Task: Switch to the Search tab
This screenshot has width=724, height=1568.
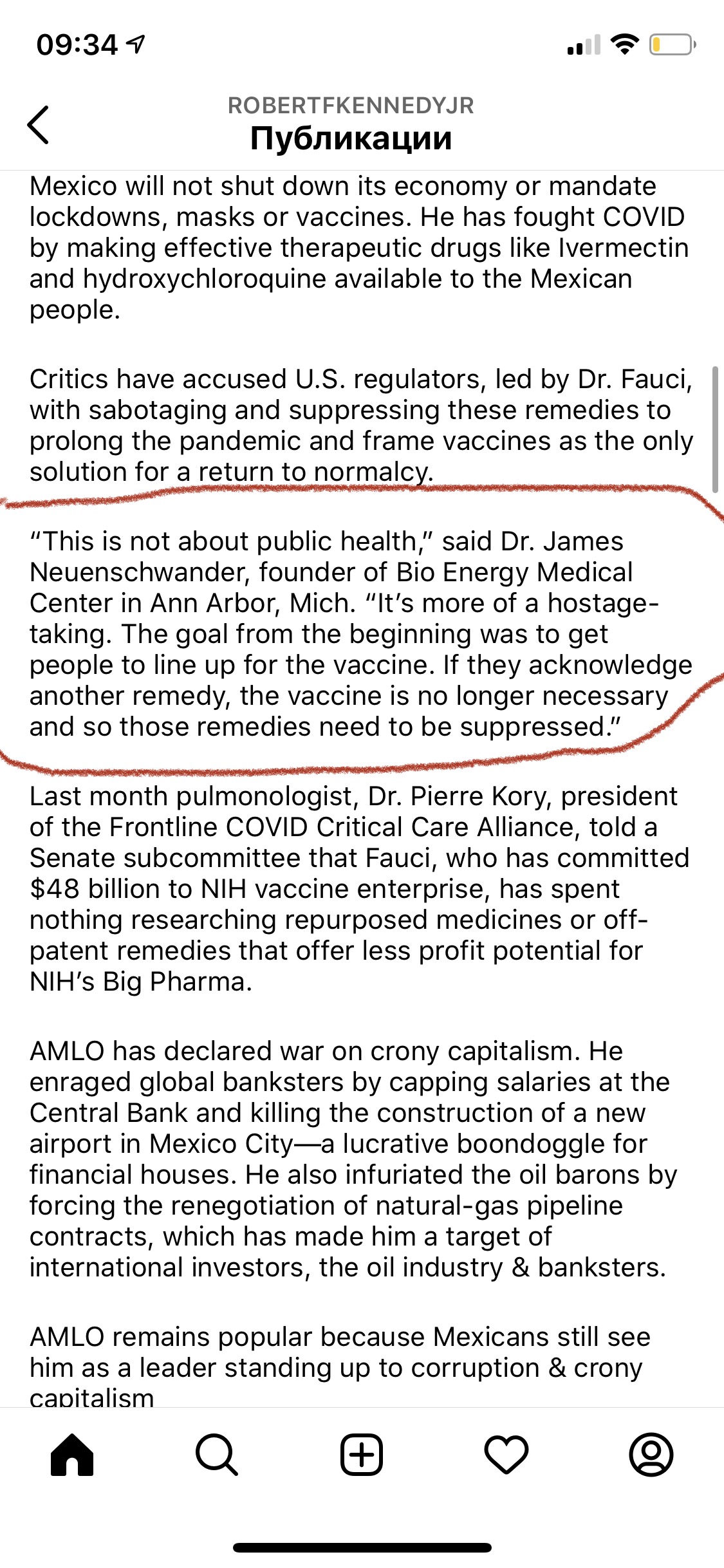Action: [x=217, y=1454]
